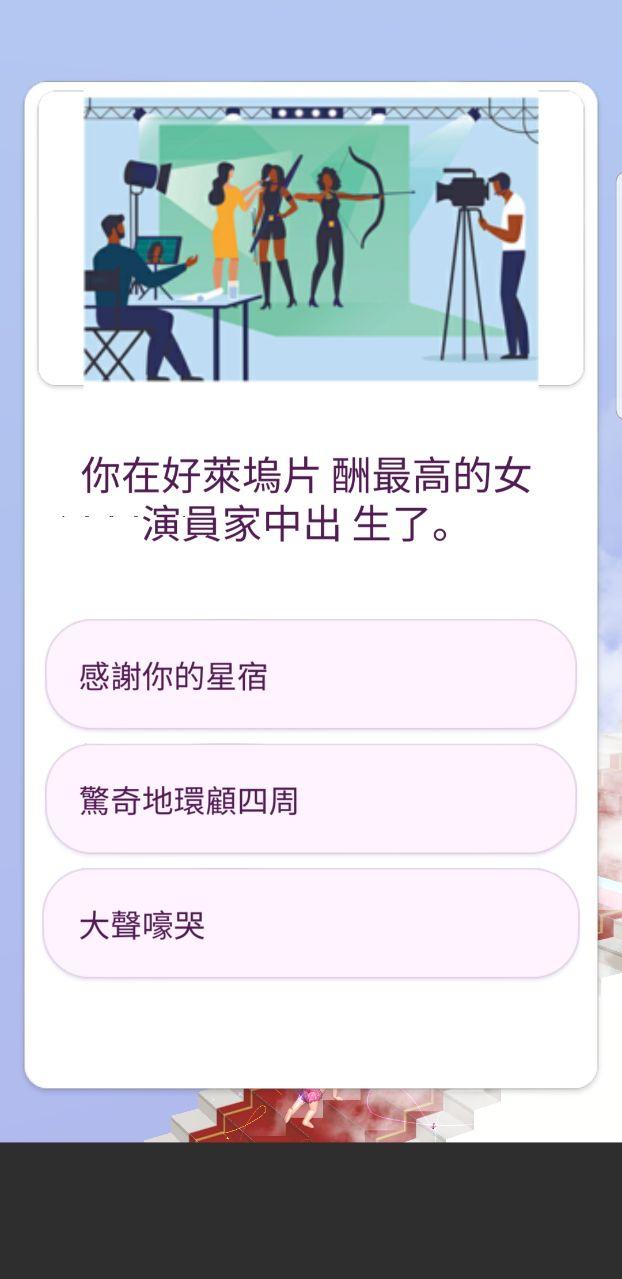Select the option 感謝你的星宿
This screenshot has width=622, height=1279.
(310, 675)
